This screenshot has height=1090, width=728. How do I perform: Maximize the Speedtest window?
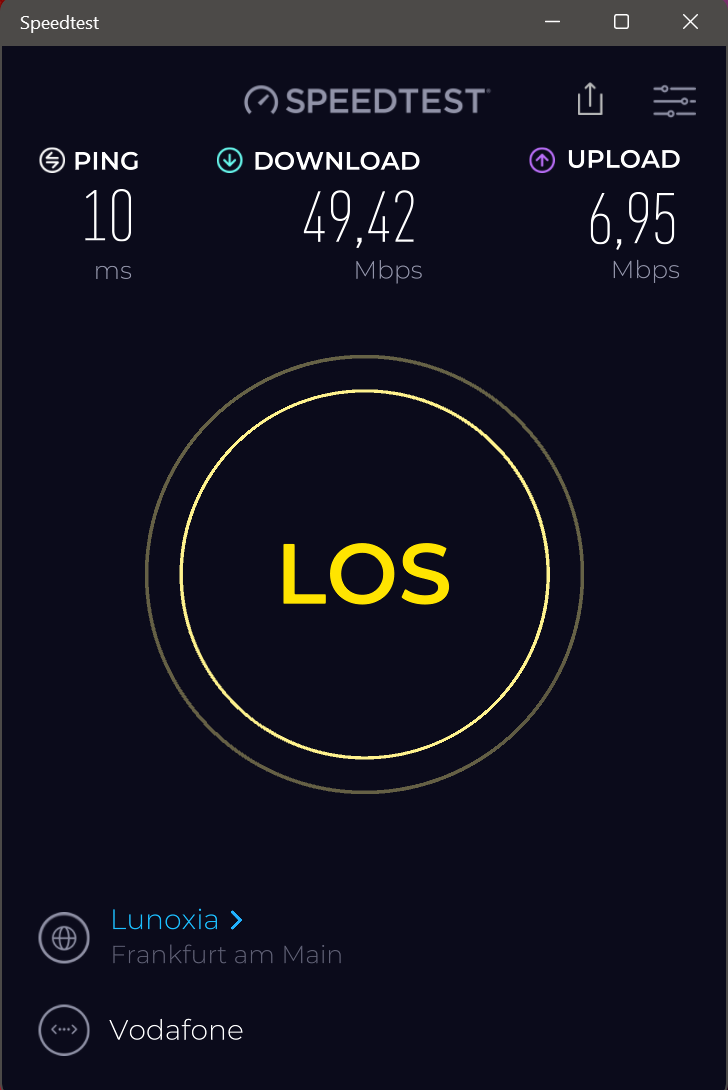(x=621, y=22)
